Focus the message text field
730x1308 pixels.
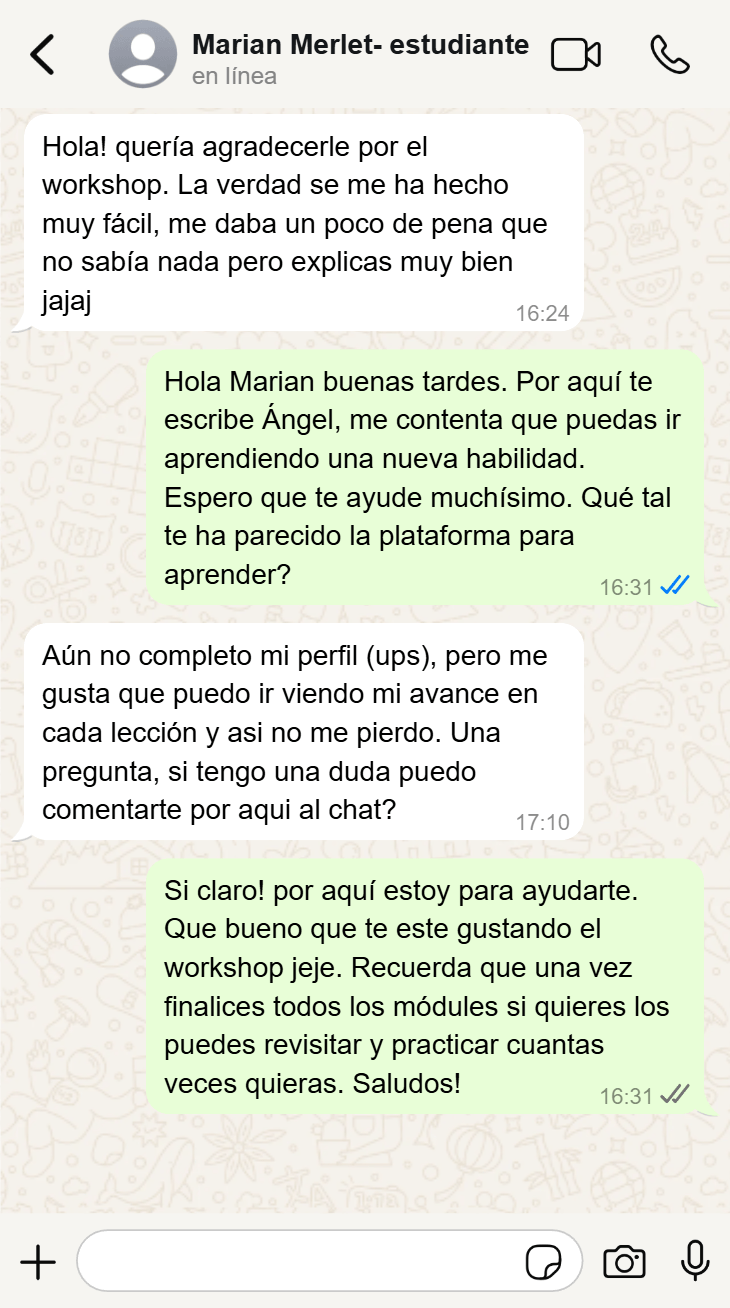(x=300, y=1262)
